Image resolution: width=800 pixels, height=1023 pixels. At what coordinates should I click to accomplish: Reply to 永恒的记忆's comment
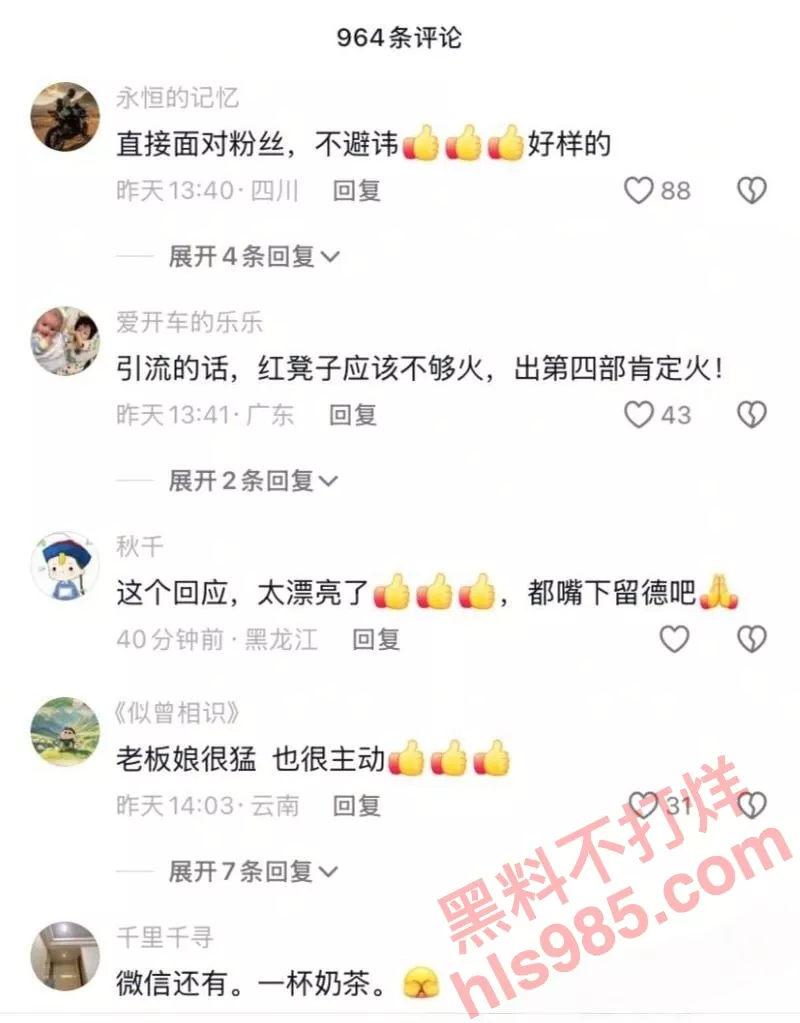(357, 190)
